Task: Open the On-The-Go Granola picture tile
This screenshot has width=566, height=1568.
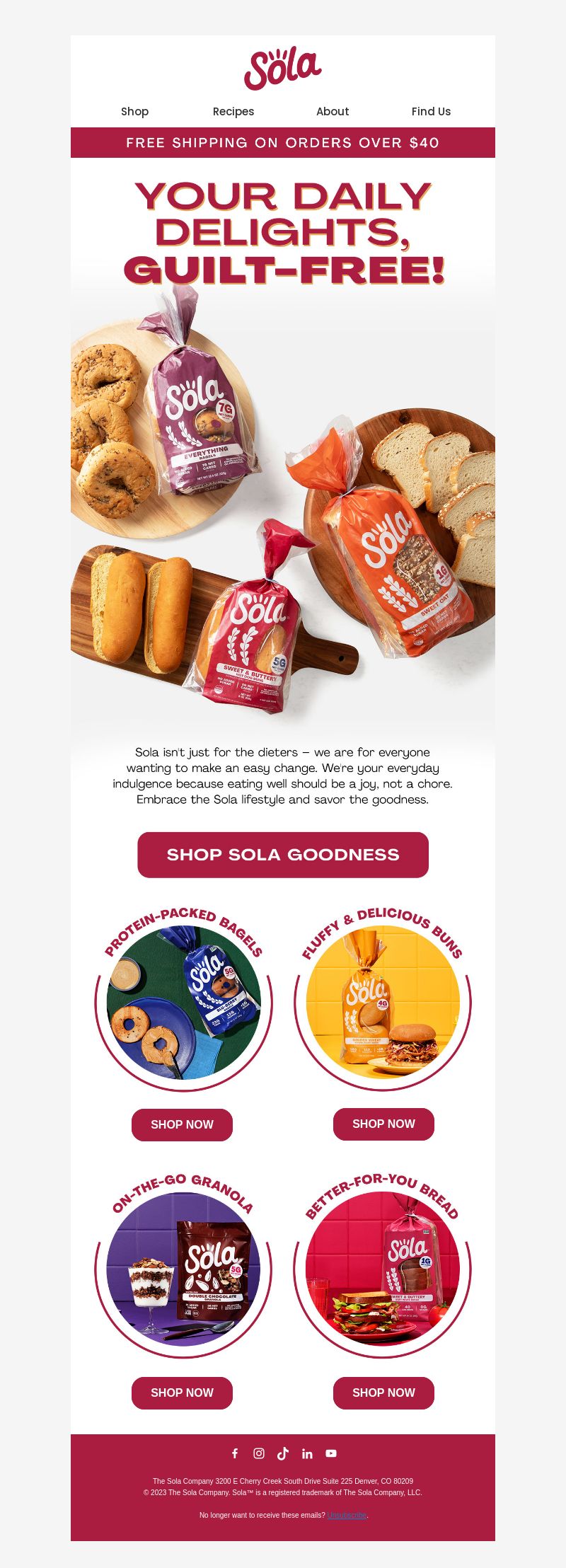Action: (183, 1270)
